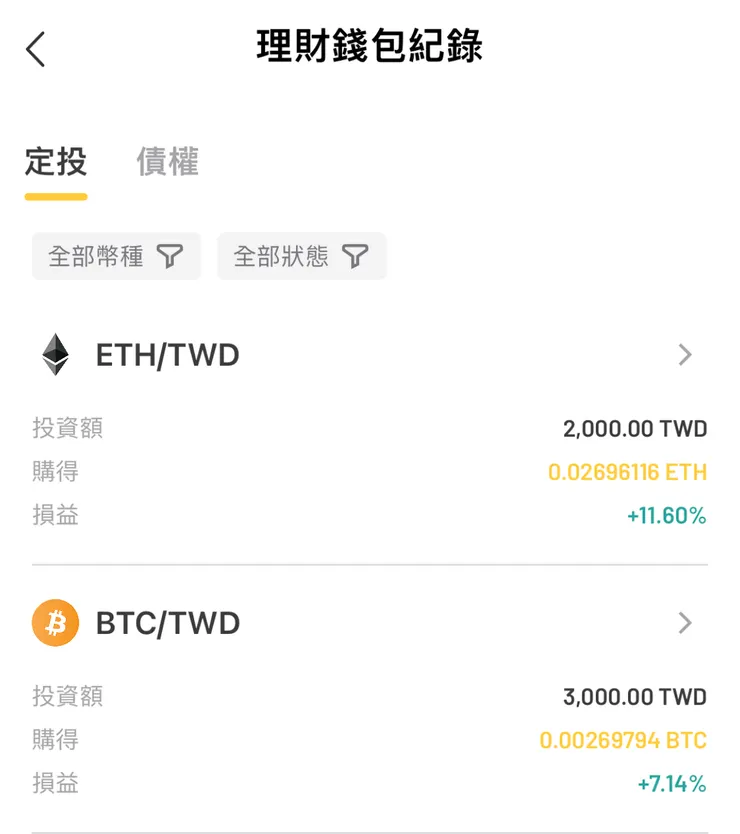This screenshot has height=834, width=740.
Task: Click the filter icon beside 全部狀態
Action: point(356,256)
